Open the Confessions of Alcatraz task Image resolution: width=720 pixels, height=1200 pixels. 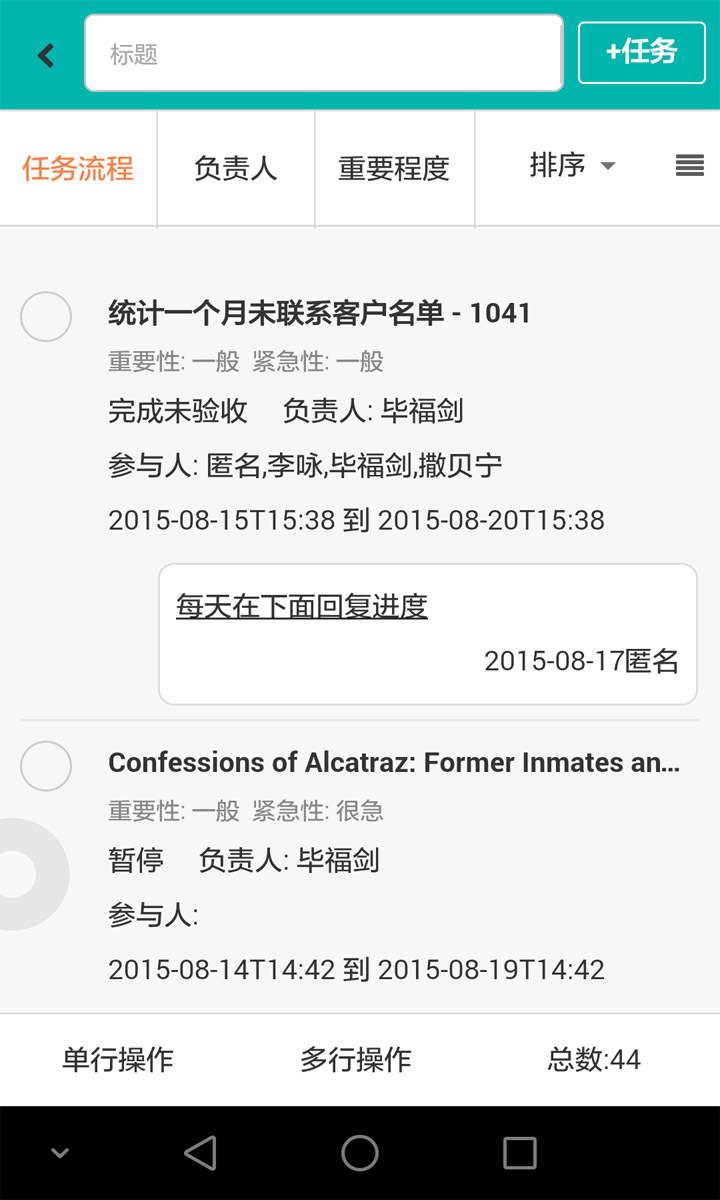394,763
